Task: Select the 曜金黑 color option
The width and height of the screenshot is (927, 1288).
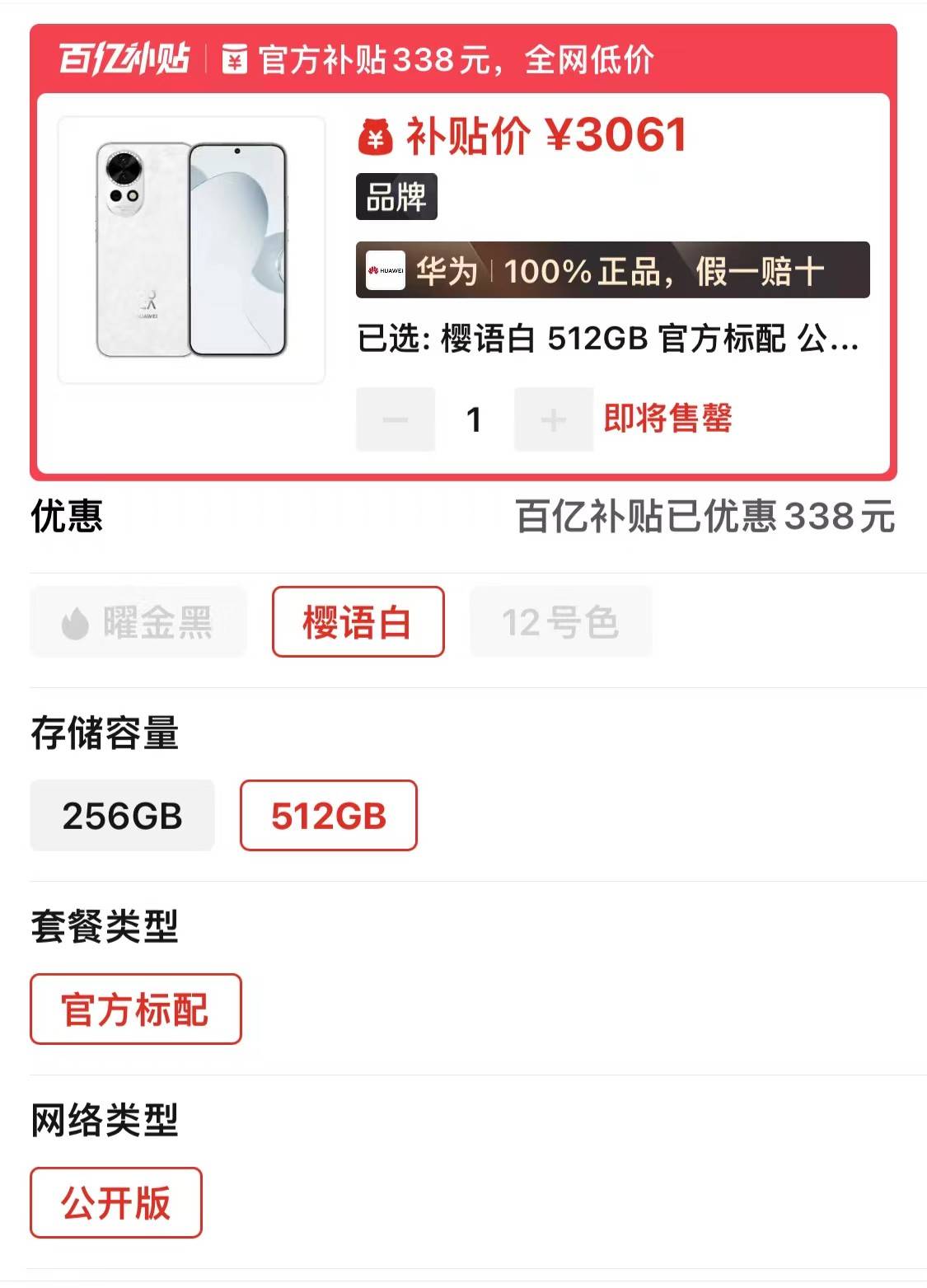Action: pos(138,622)
